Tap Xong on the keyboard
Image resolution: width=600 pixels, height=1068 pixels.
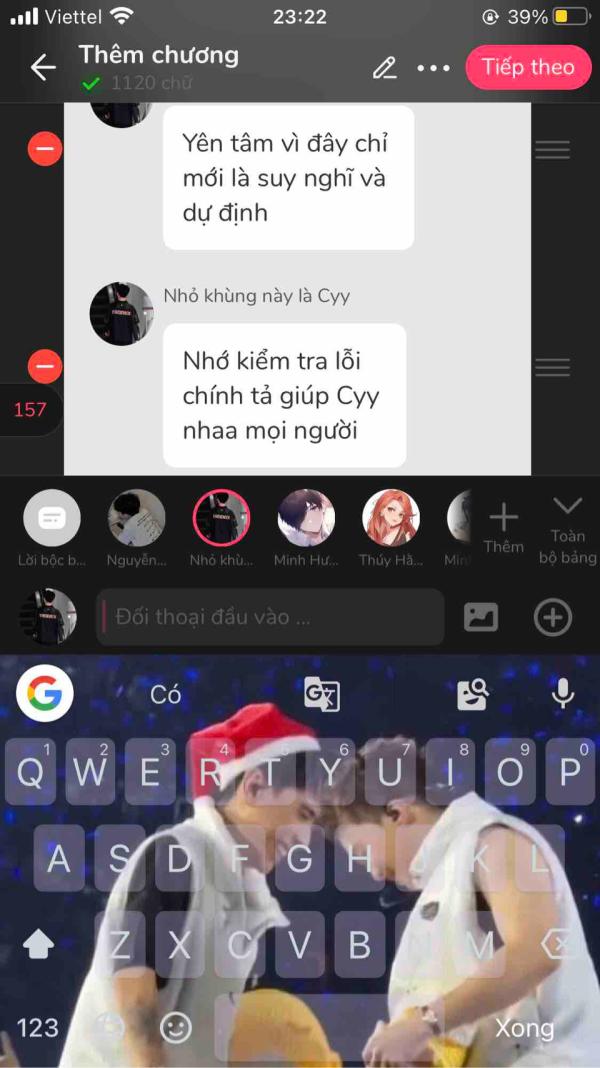524,1027
